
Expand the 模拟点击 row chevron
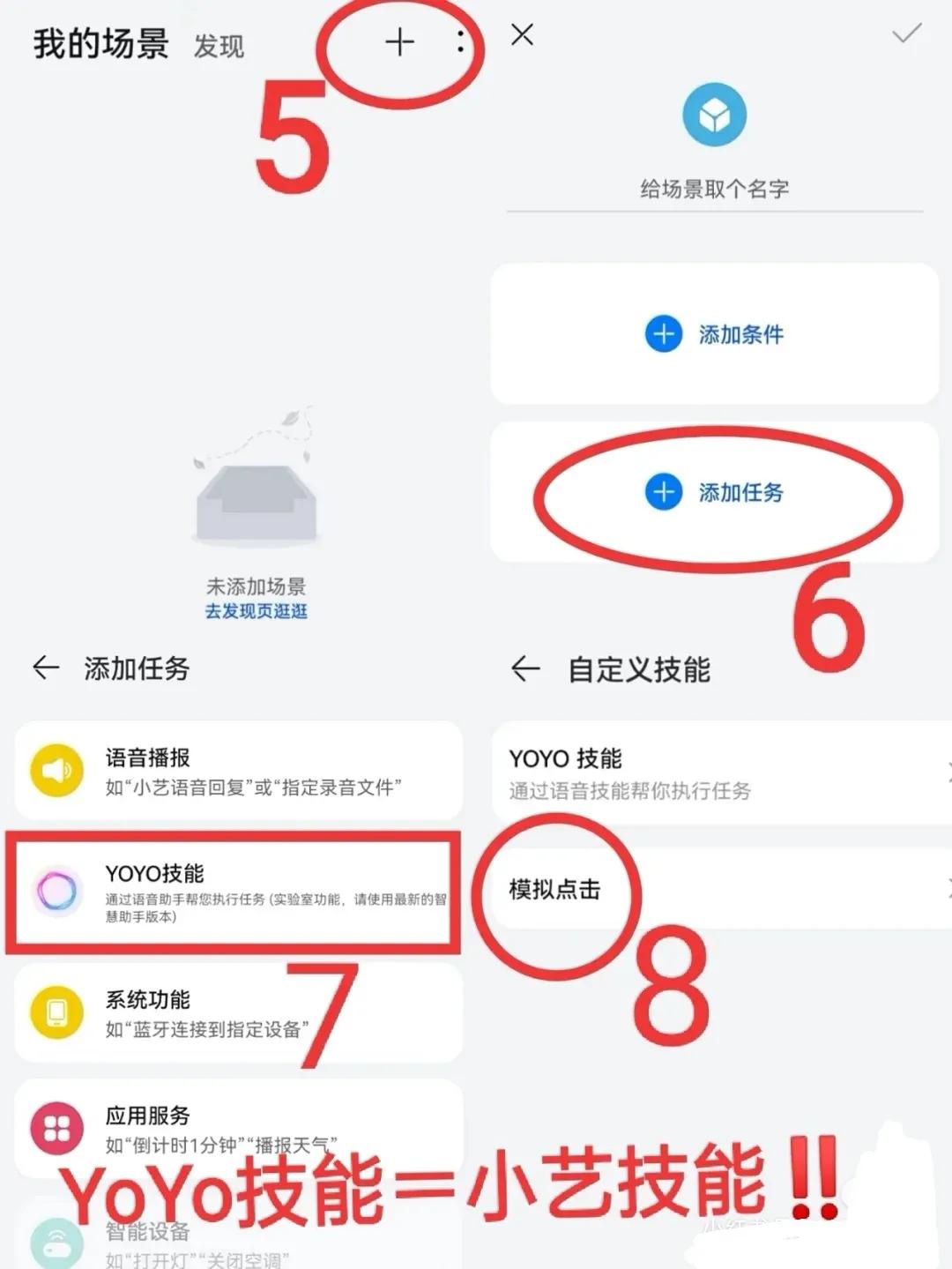click(946, 891)
